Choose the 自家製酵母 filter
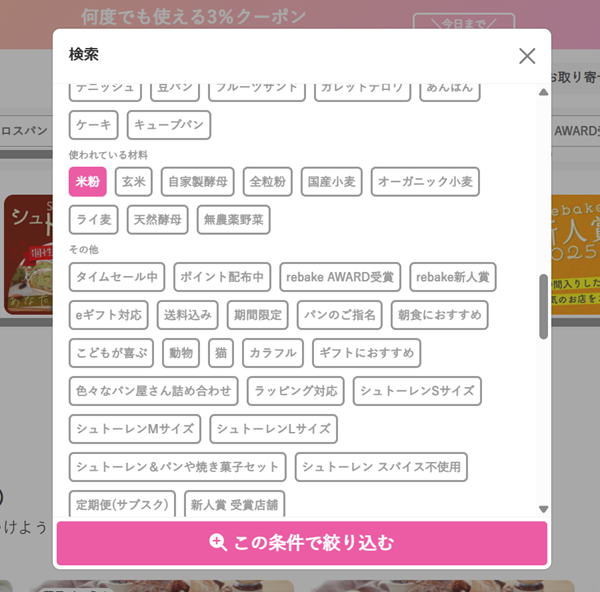Screen dimensions: 600x592 click(x=197, y=182)
